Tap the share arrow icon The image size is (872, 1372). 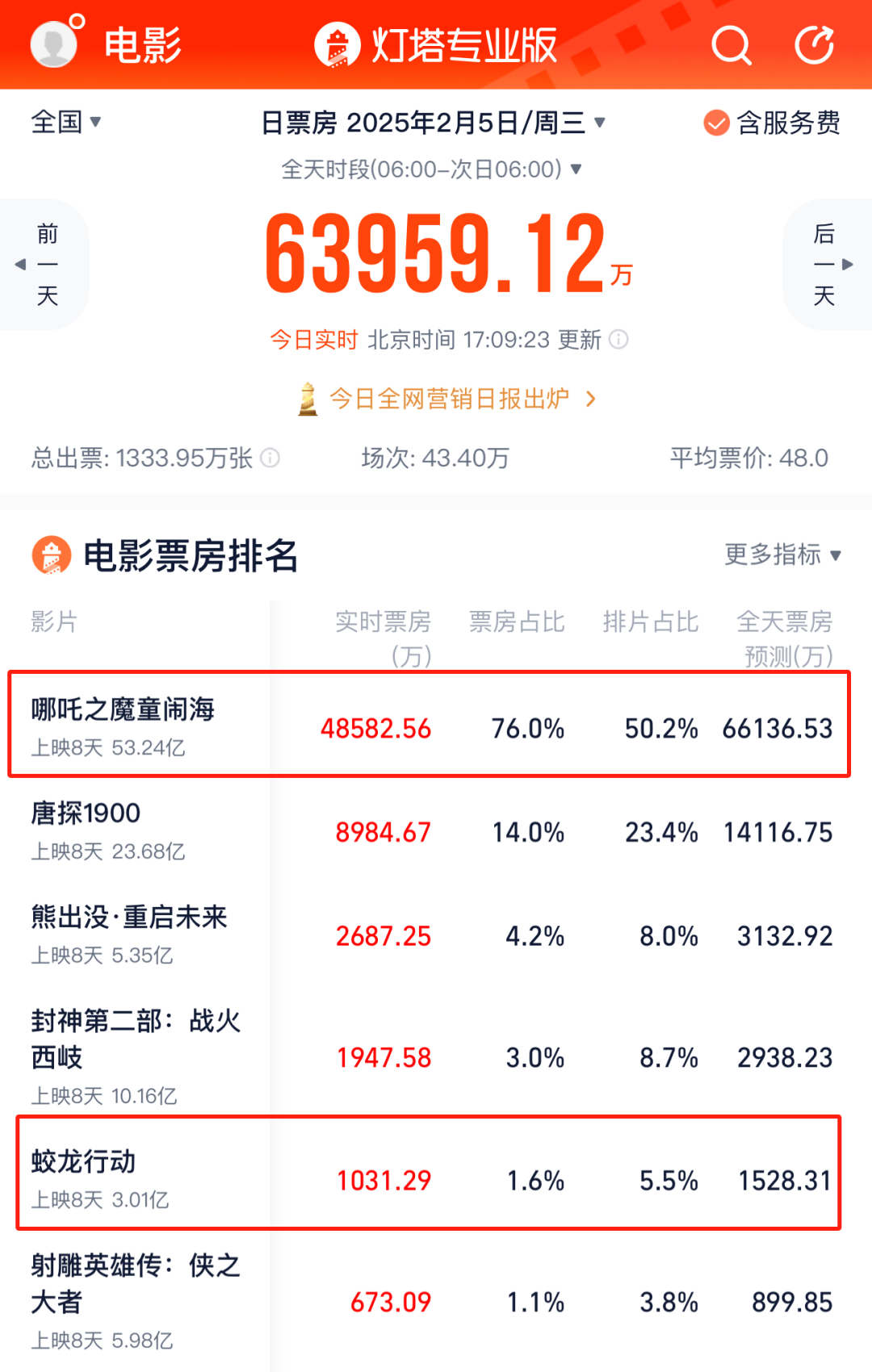point(815,44)
